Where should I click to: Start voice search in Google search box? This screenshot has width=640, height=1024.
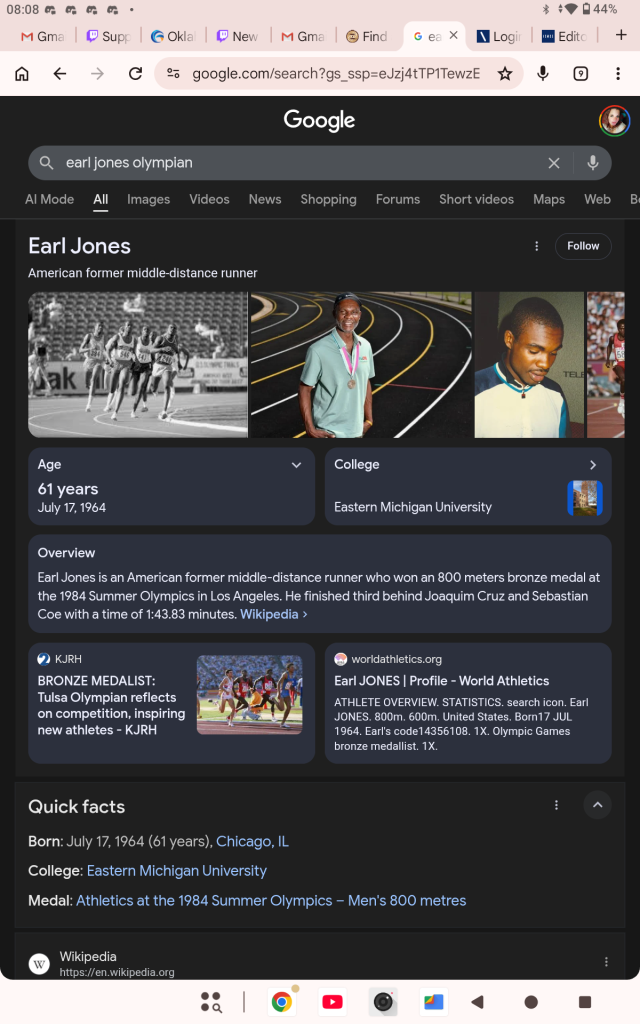click(x=592, y=163)
